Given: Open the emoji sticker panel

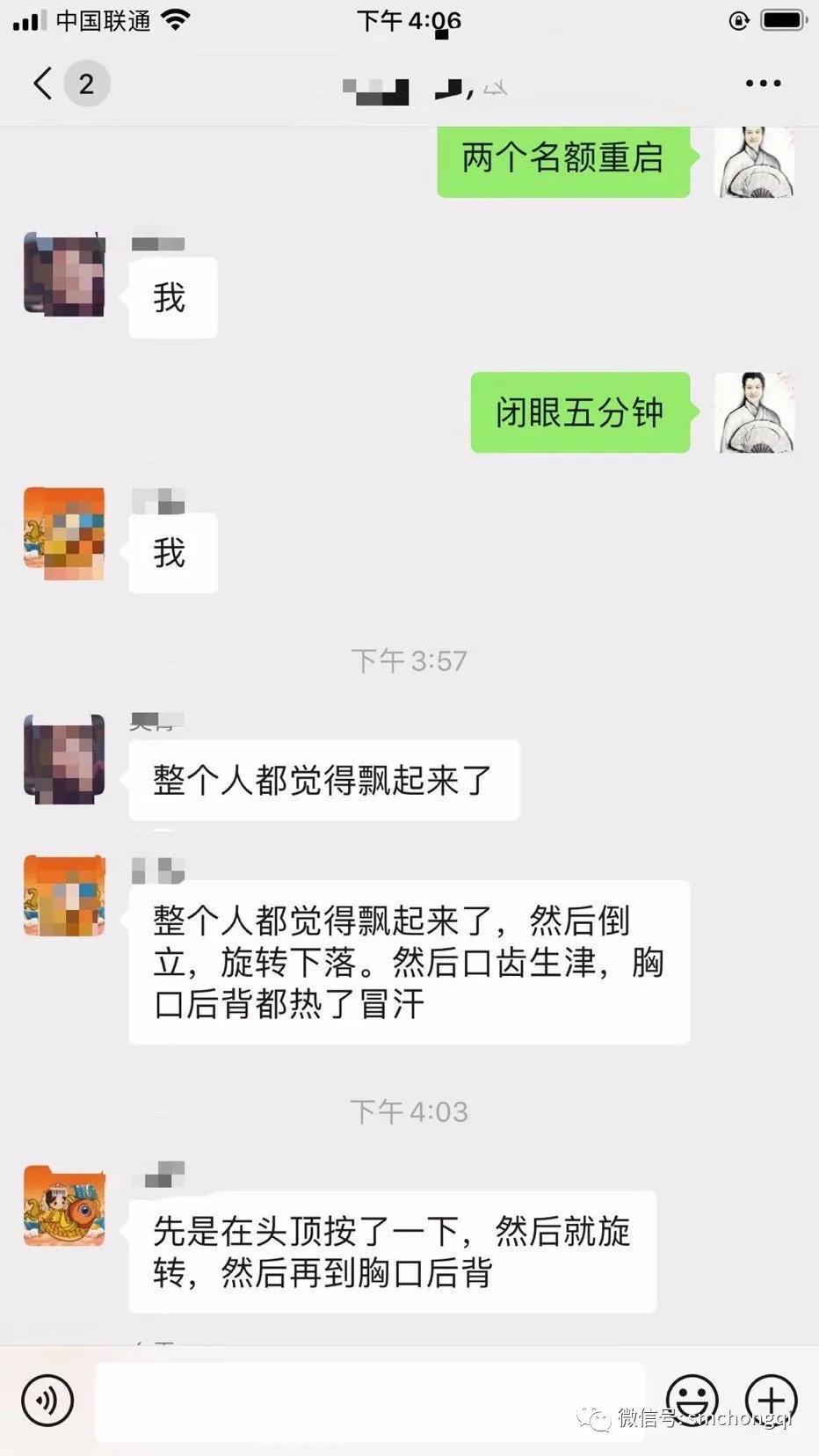Looking at the screenshot, I should click(x=692, y=1400).
